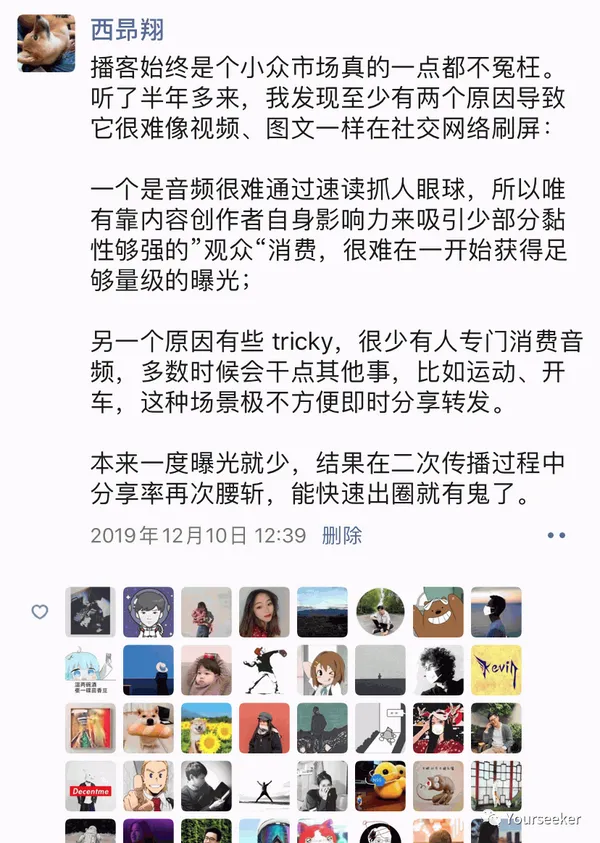This screenshot has width=600, height=843.
Task: Open the author name 西昂翔
Action: [126, 31]
